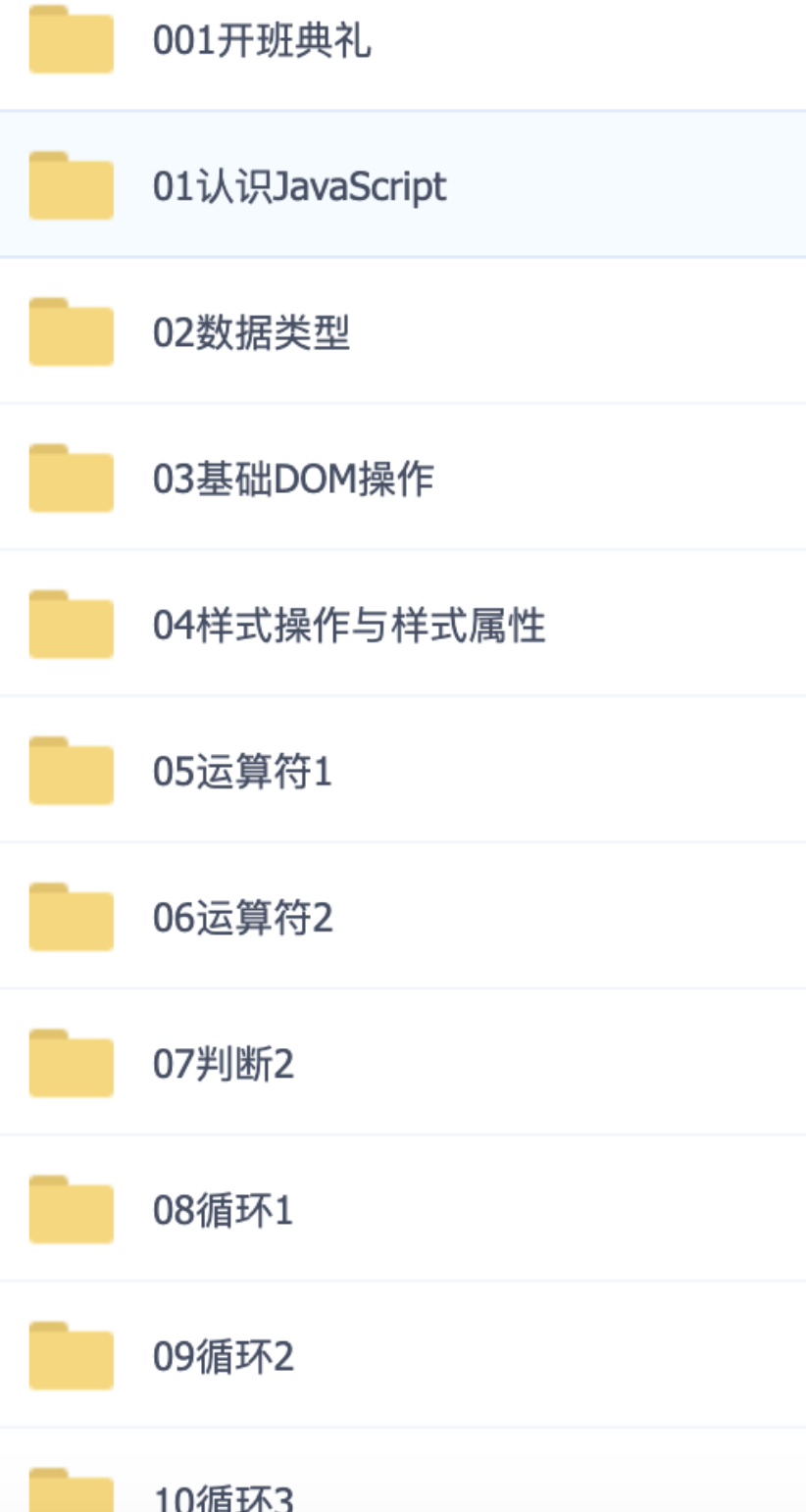
Task: Select the 03基础DOM操作 folder
Action: pos(403,478)
